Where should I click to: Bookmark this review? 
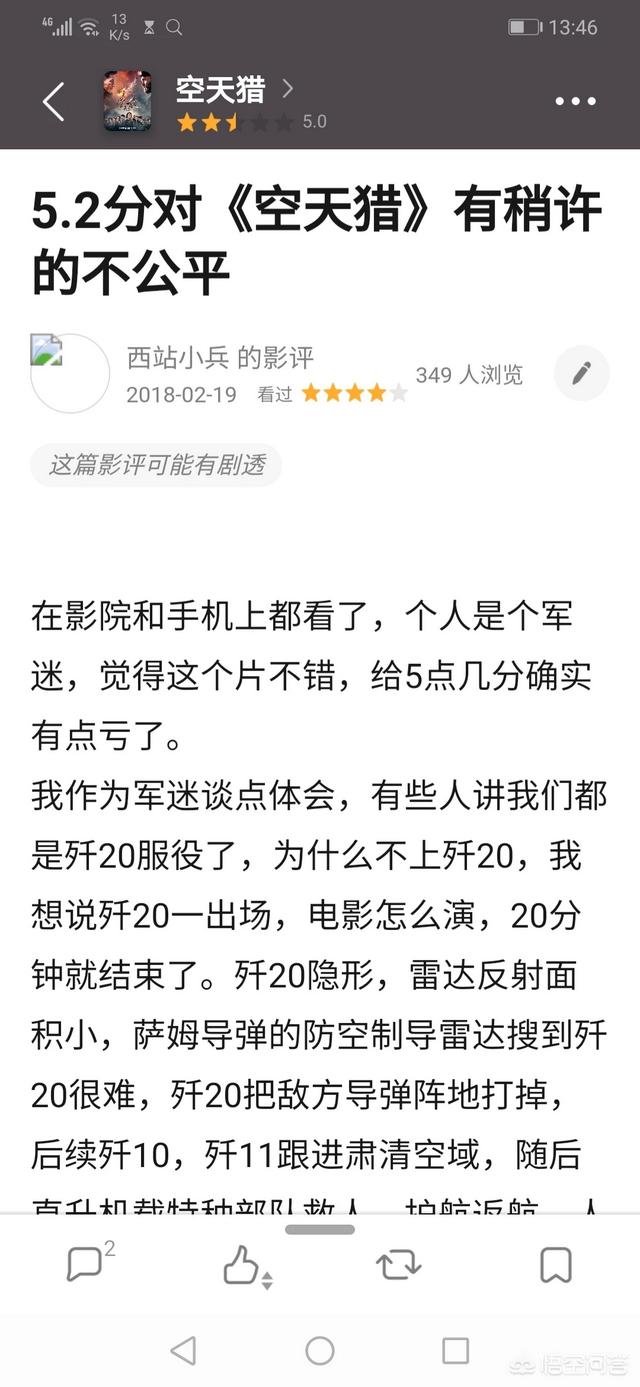tap(555, 1265)
